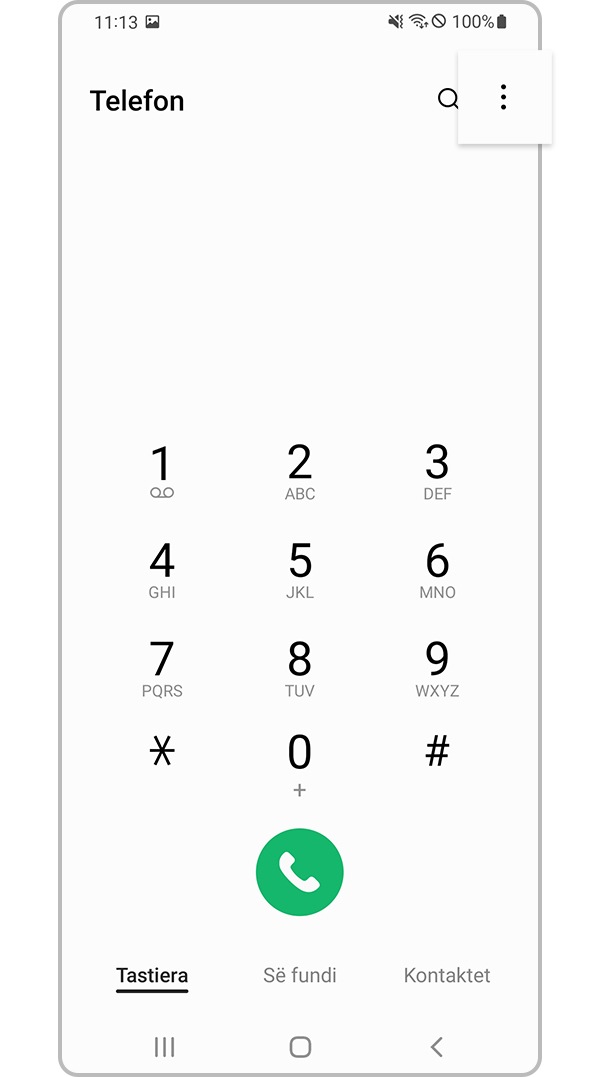Go back using the system back button
The width and height of the screenshot is (600, 1077).
(x=436, y=1047)
